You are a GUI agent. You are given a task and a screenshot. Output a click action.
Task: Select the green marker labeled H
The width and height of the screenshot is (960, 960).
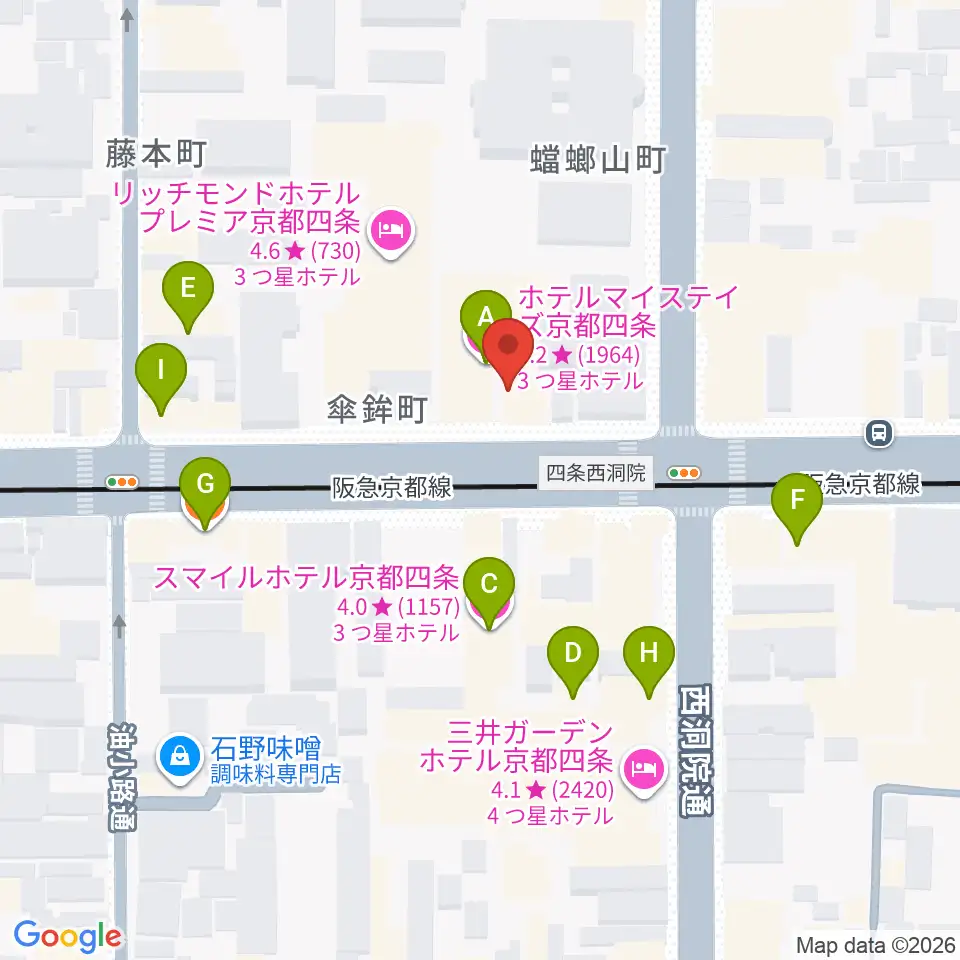click(x=649, y=653)
